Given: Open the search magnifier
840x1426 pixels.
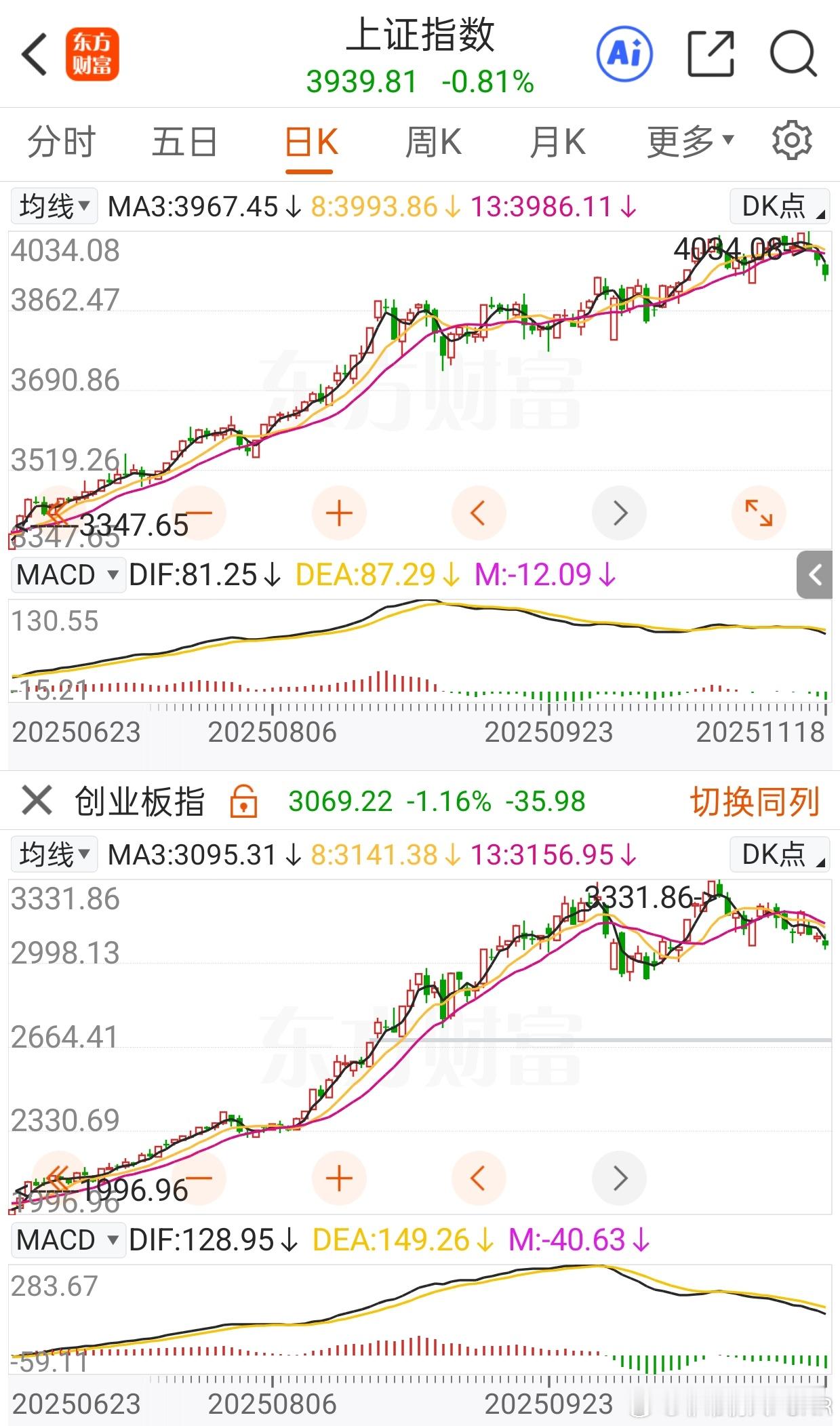Looking at the screenshot, I should point(793,54).
